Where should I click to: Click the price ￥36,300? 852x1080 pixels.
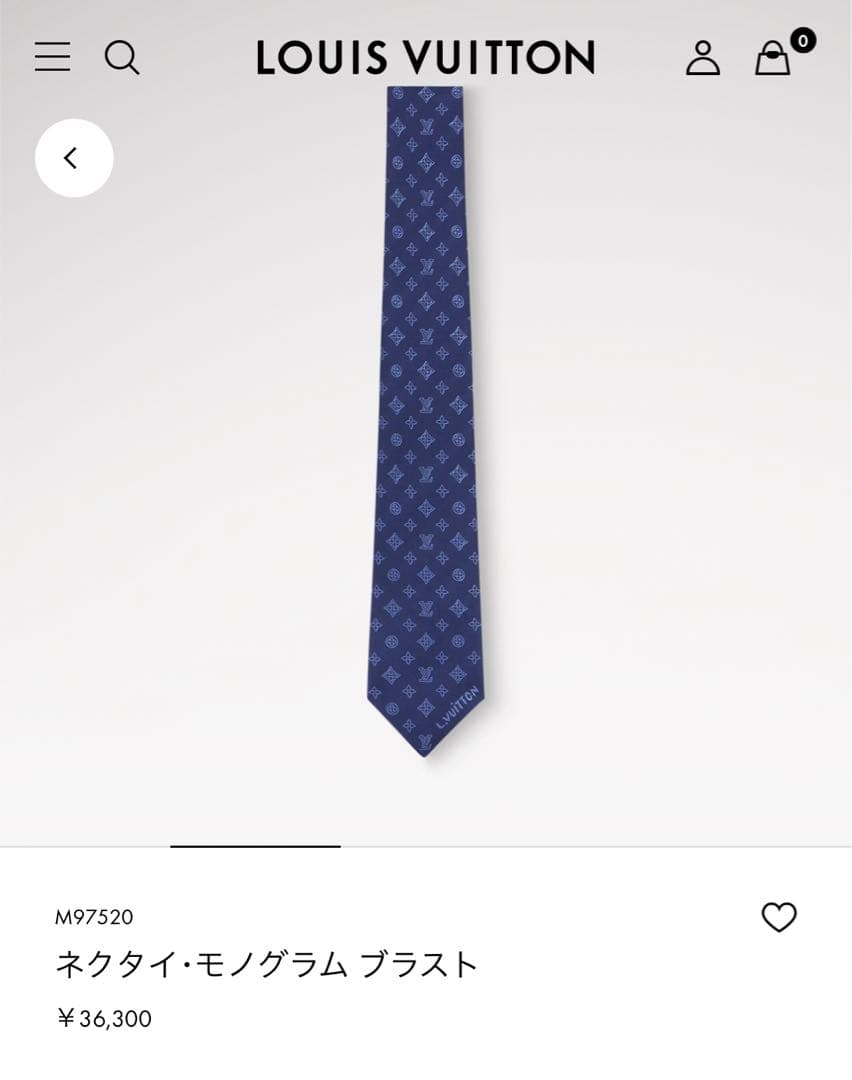click(x=103, y=1021)
